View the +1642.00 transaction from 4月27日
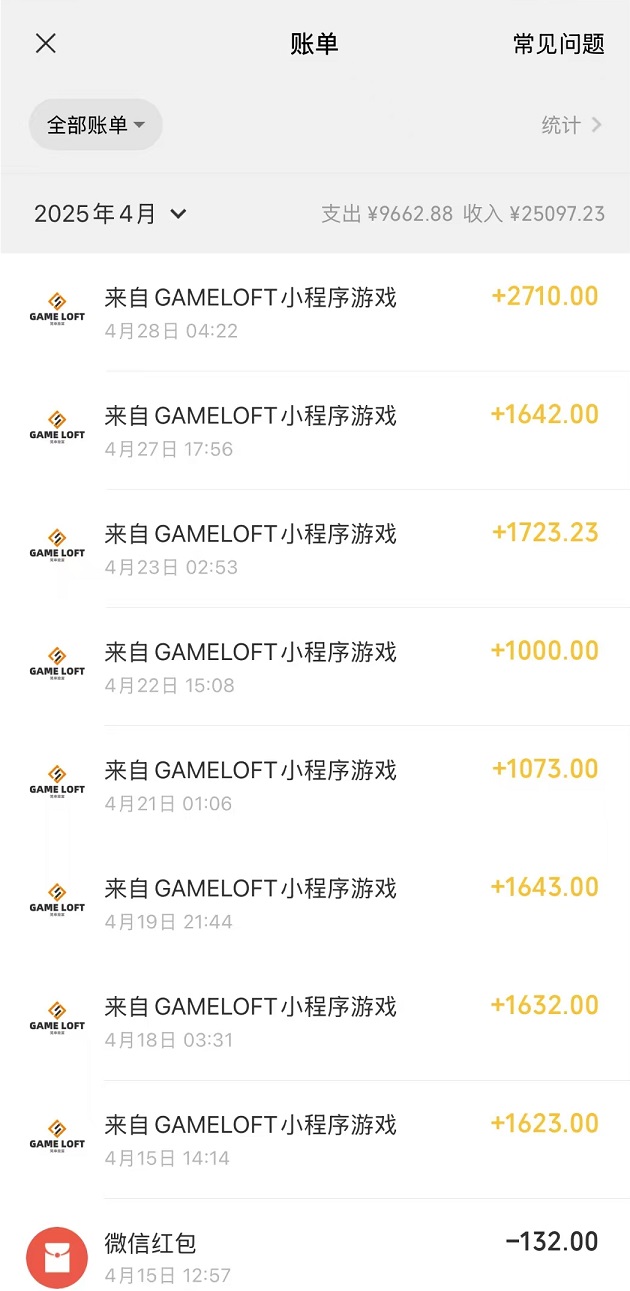 (x=315, y=430)
